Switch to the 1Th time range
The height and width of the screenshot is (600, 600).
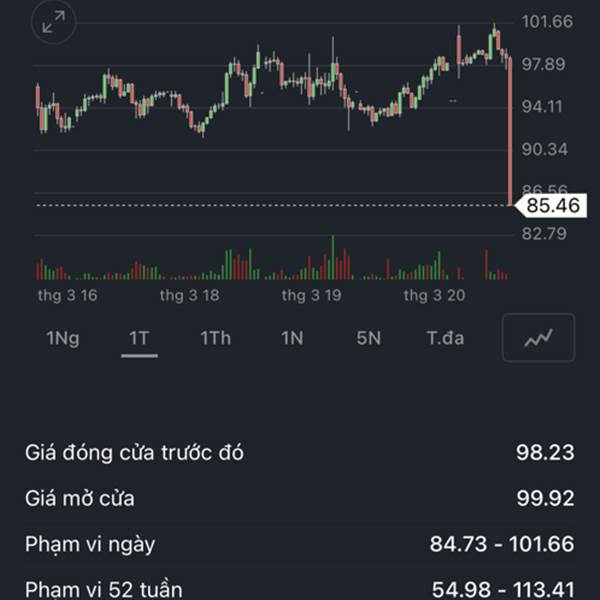tap(215, 338)
